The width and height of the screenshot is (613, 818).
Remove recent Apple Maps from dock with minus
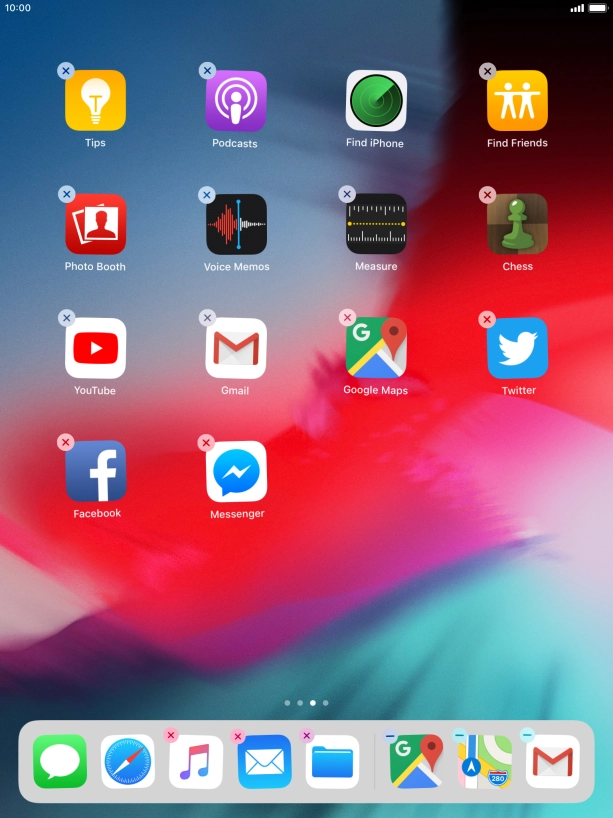[x=459, y=736]
